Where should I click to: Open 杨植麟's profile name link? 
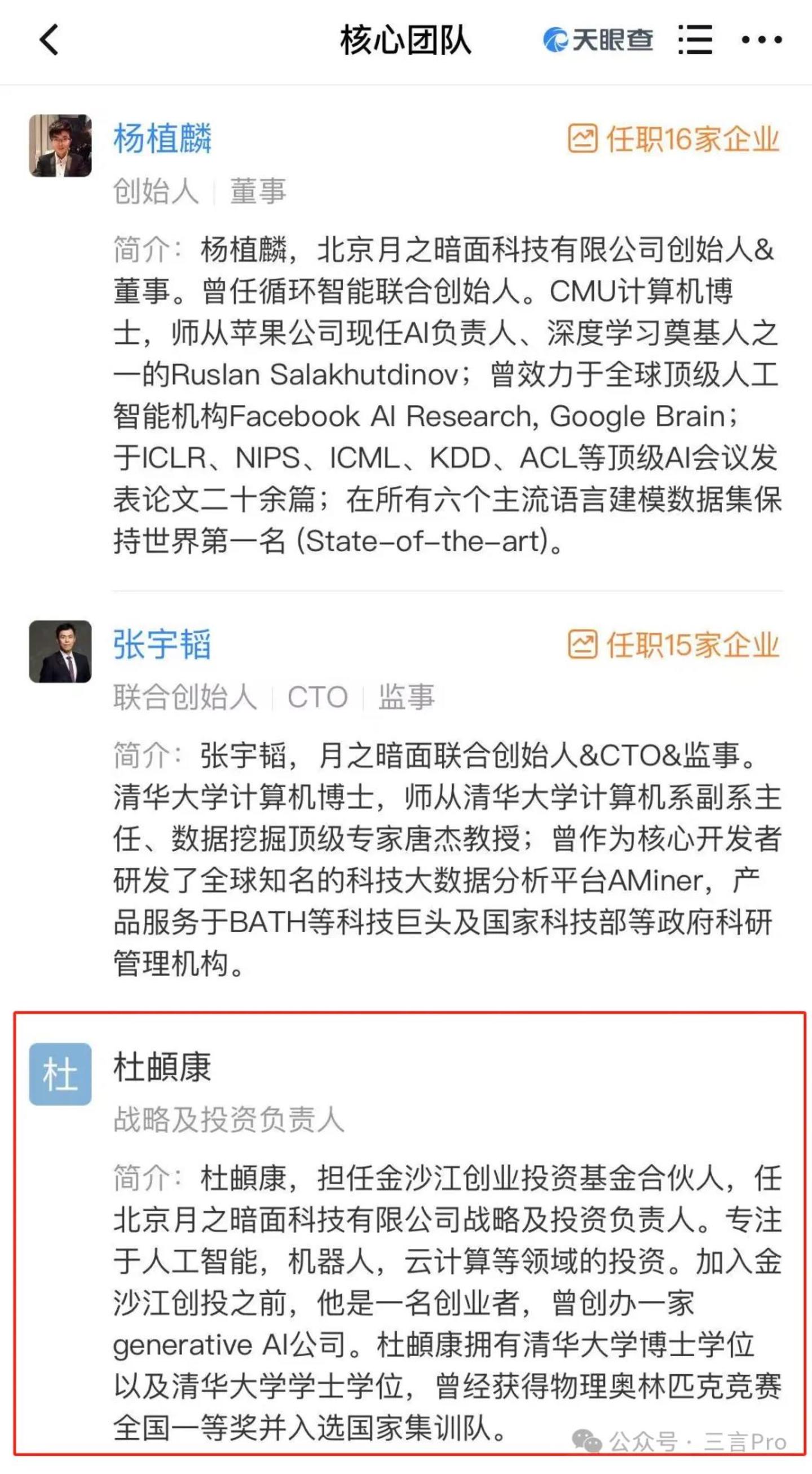coord(162,139)
